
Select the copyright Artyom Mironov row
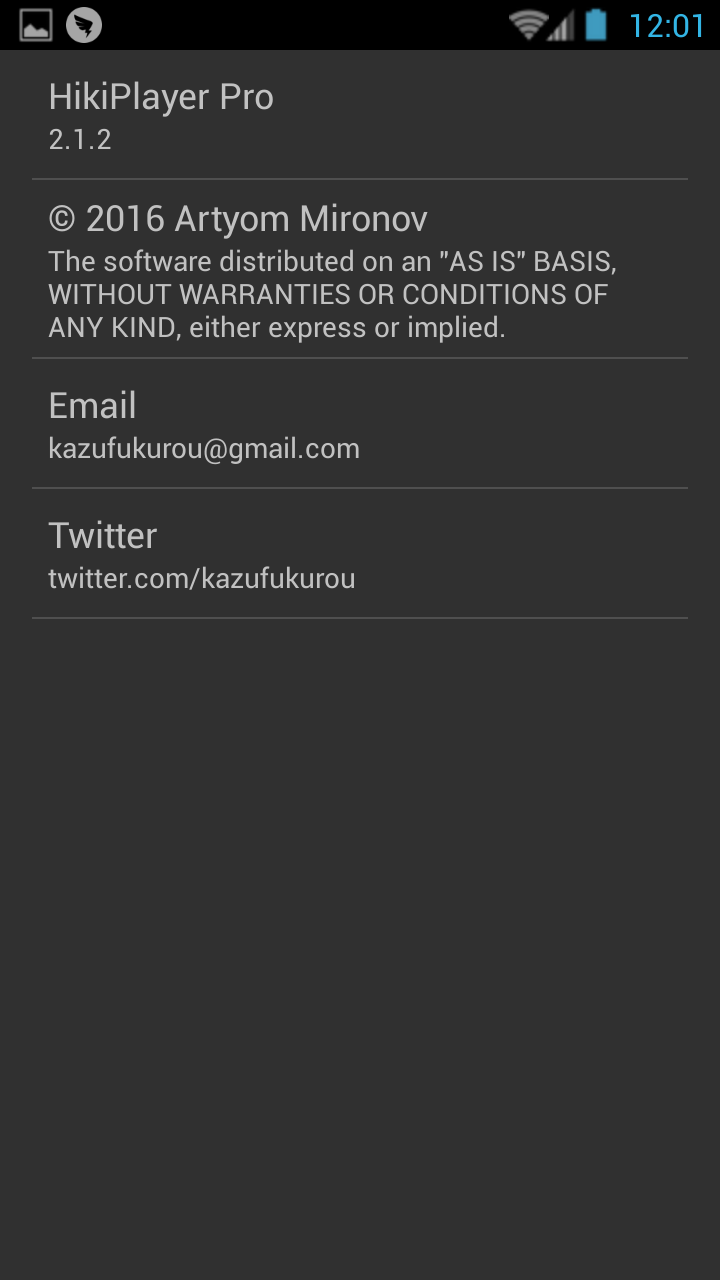pos(360,270)
